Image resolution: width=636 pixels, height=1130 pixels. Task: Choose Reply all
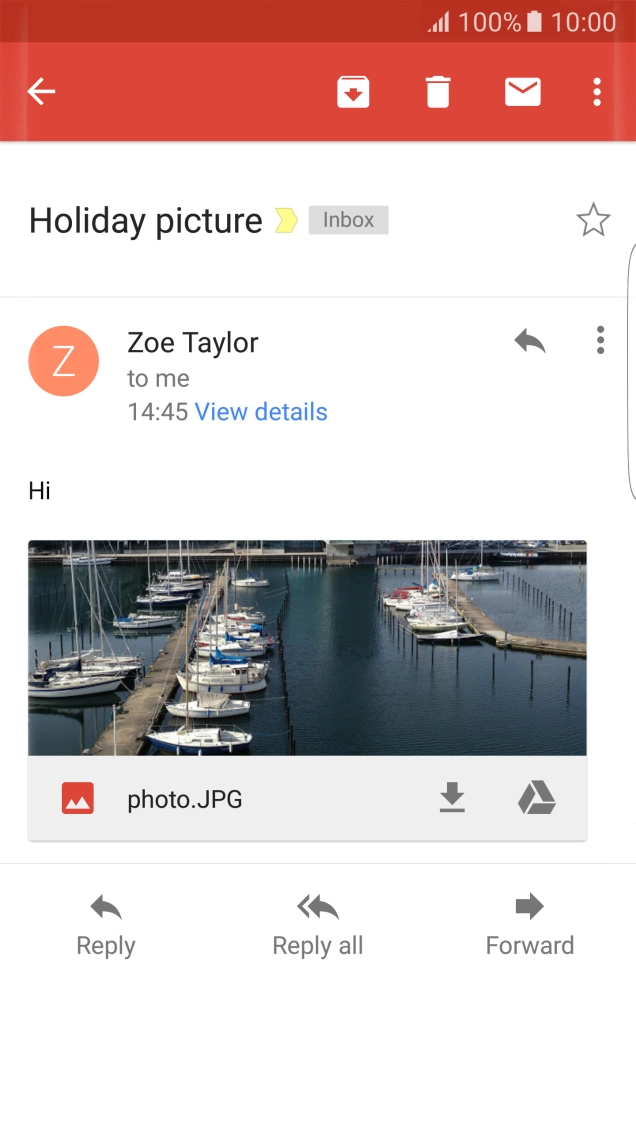pos(318,925)
